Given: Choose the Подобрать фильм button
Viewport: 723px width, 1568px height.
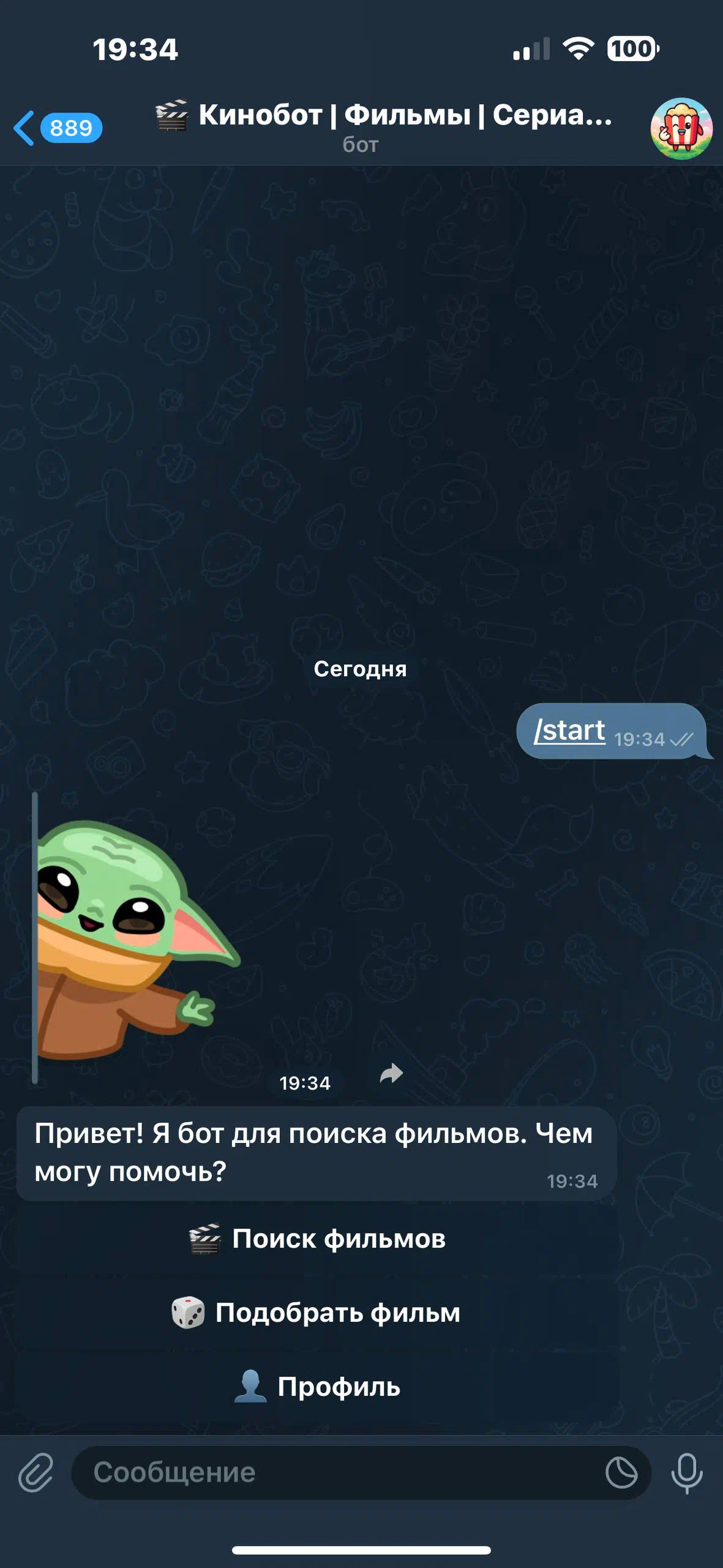Looking at the screenshot, I should [x=317, y=1313].
